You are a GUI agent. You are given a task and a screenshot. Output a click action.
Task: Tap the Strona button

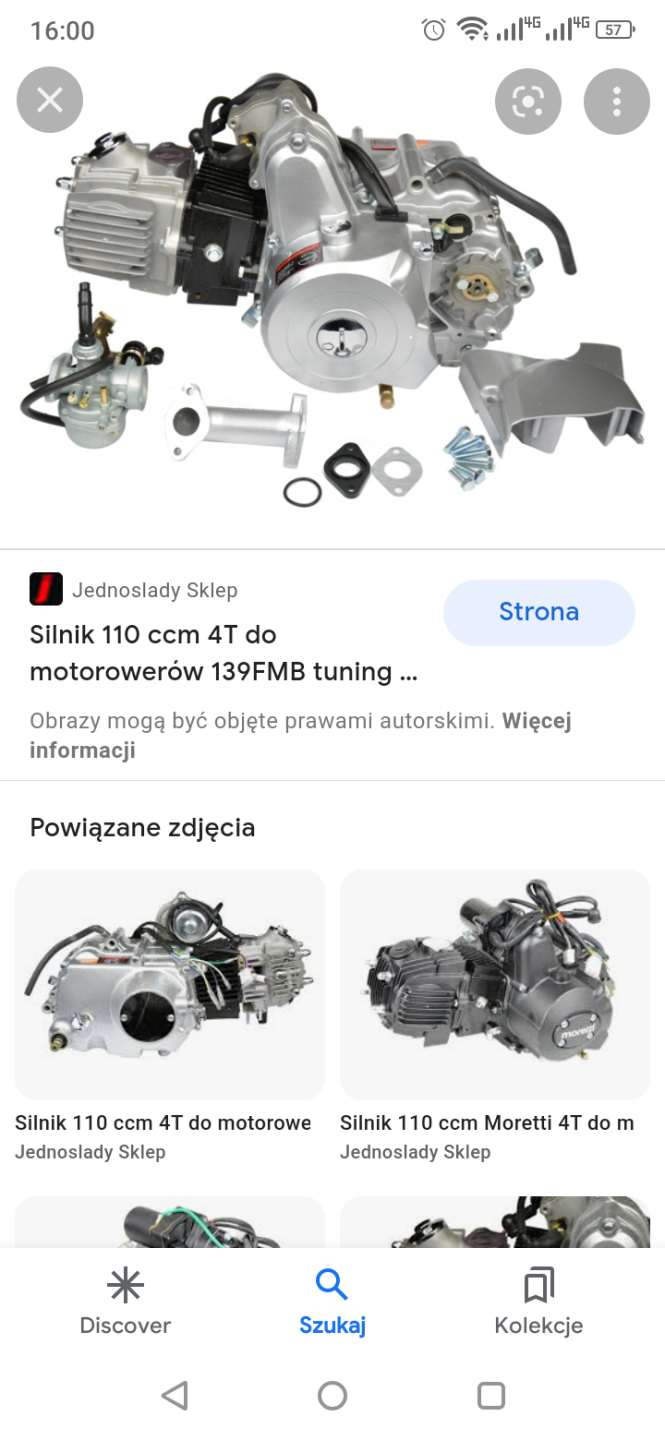point(538,612)
